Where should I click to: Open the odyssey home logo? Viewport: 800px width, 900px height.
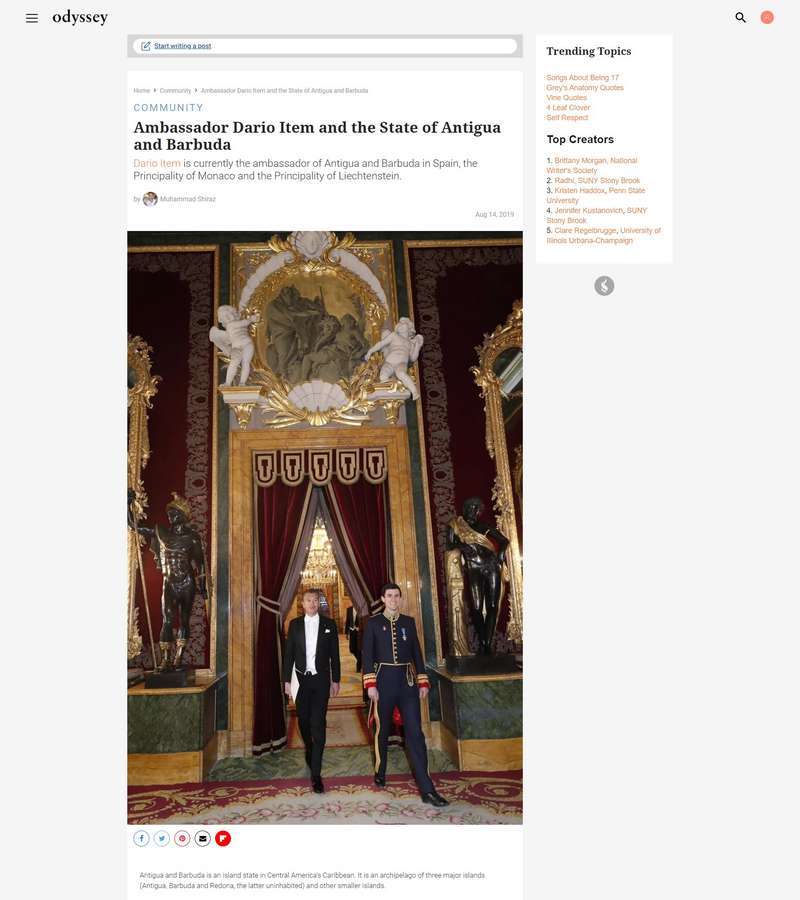tap(80, 18)
